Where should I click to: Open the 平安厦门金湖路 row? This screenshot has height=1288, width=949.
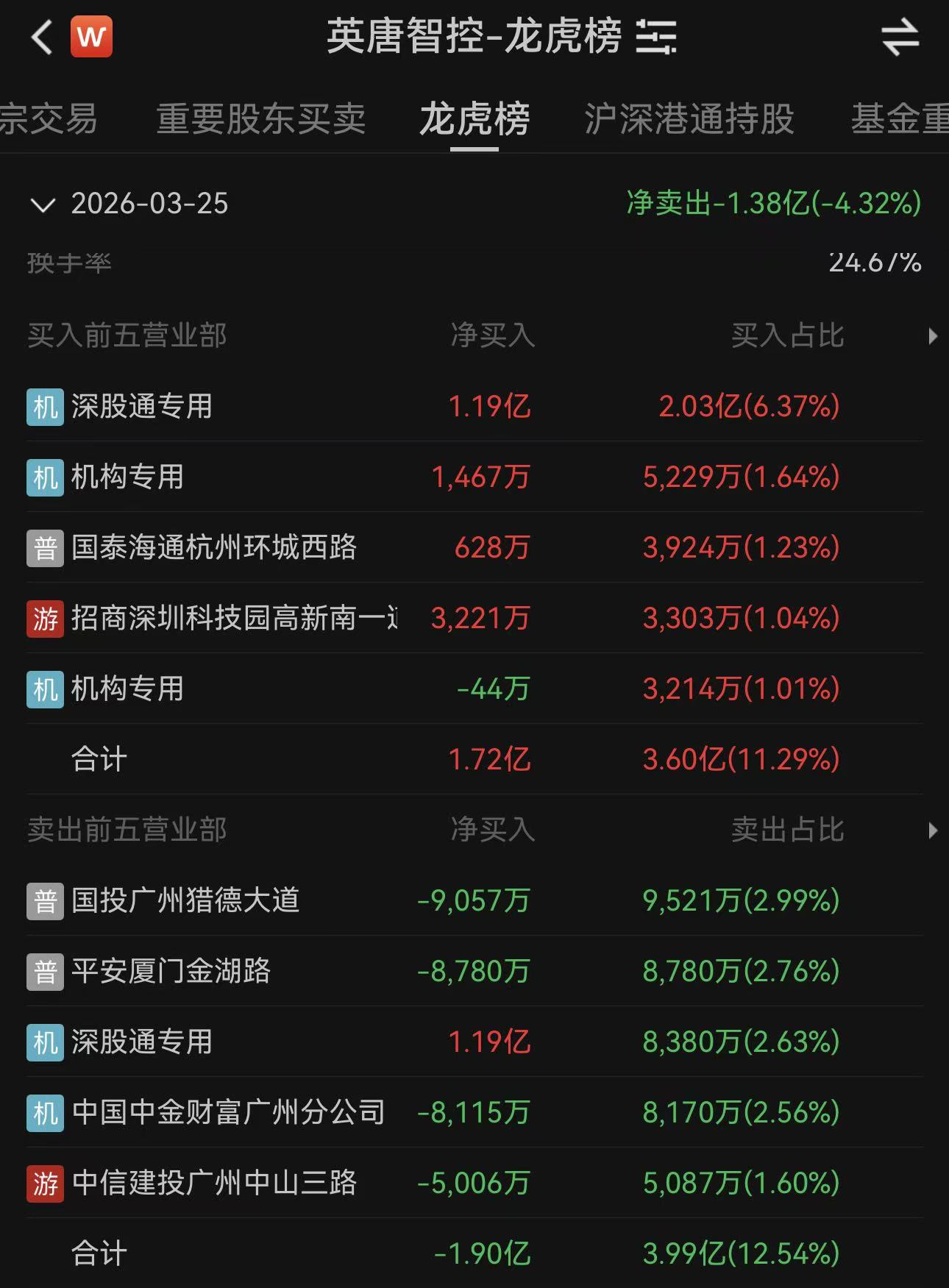pyautogui.click(x=171, y=971)
